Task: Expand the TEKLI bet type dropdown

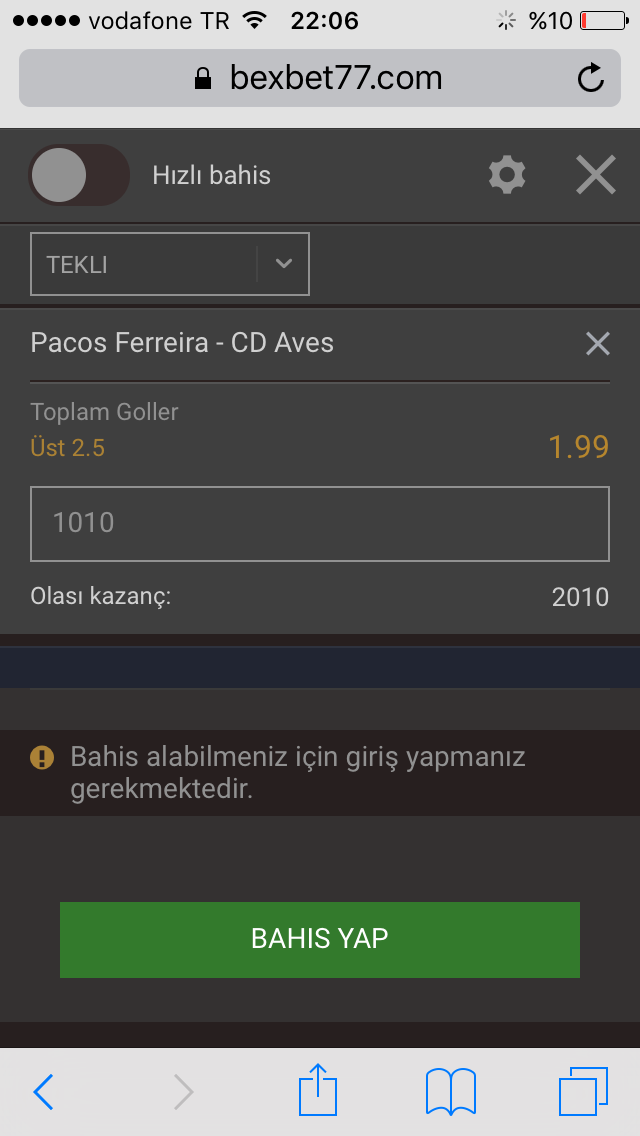Action: (170, 264)
